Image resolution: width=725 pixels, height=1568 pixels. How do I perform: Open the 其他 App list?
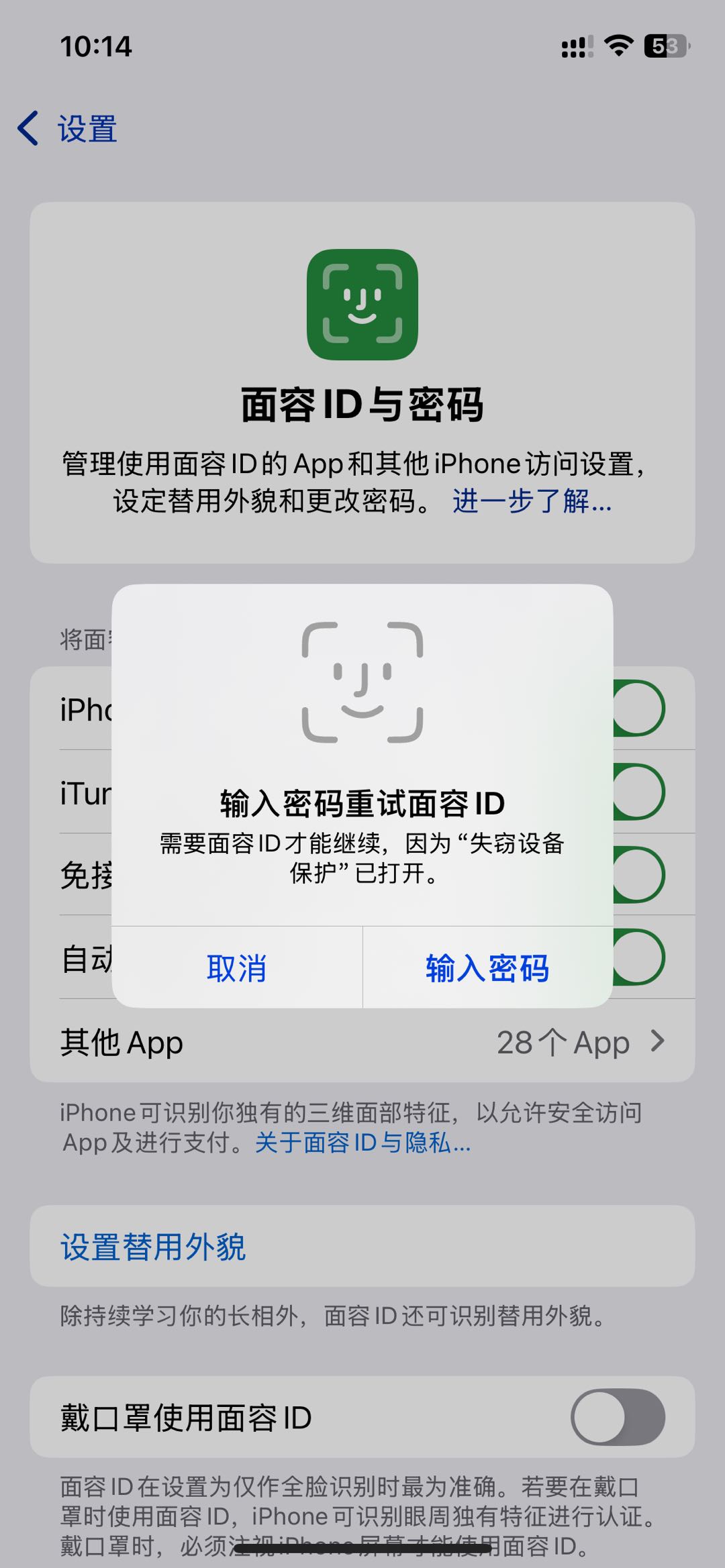tap(362, 1042)
